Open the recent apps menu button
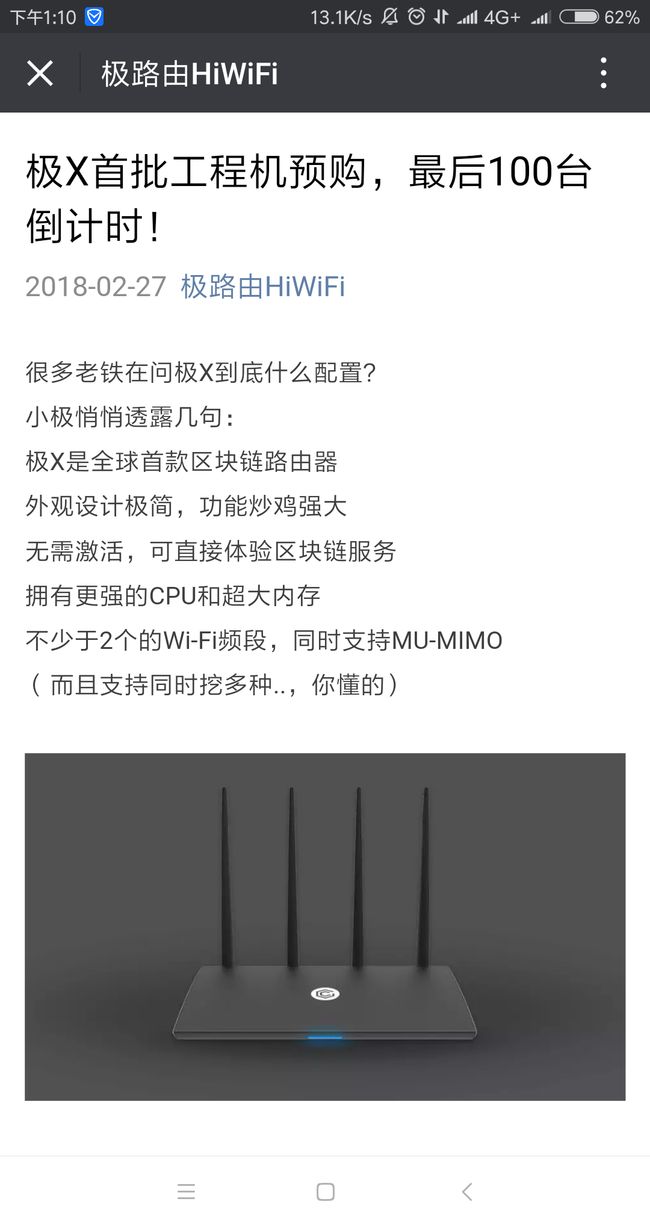The width and height of the screenshot is (650, 1228). [186, 1191]
